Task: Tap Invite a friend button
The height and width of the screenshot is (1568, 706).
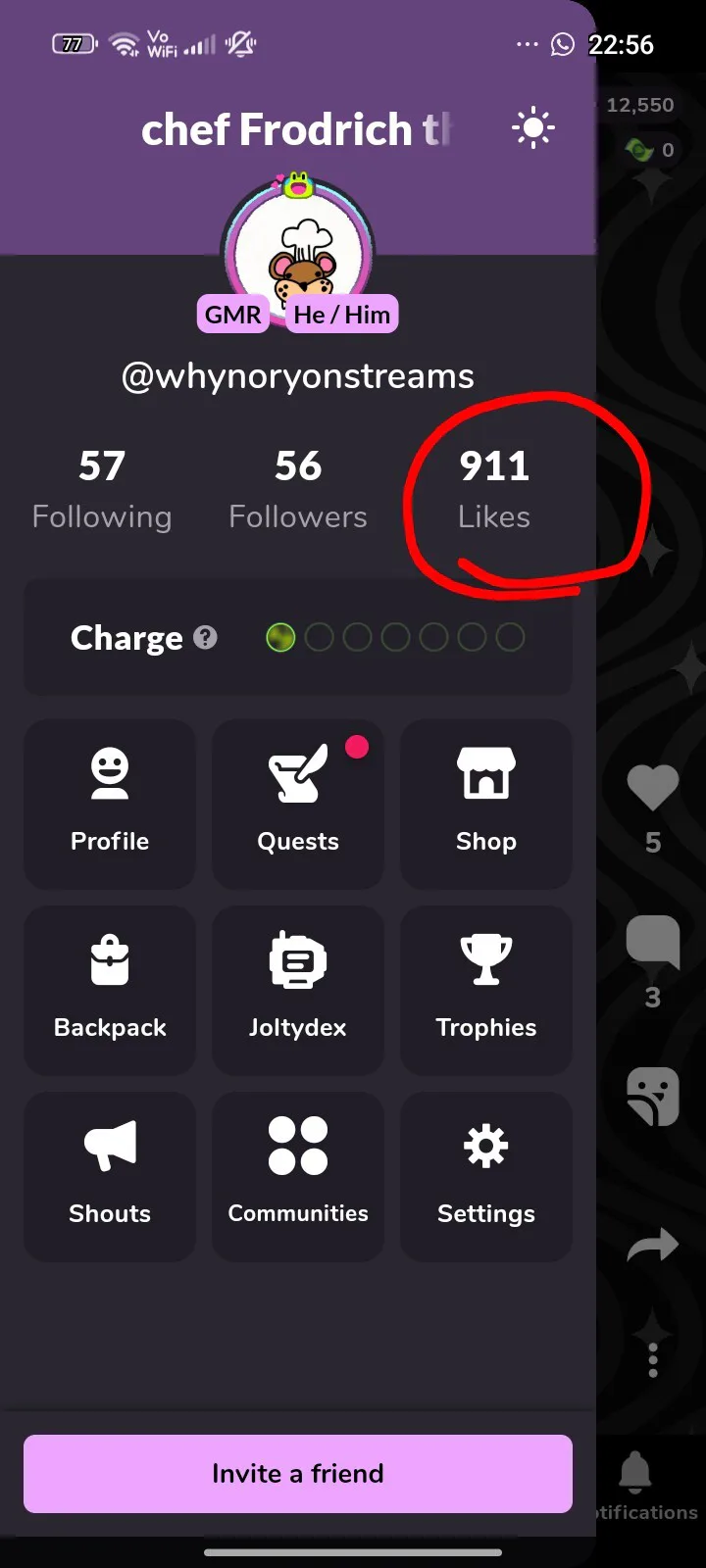Action: [x=298, y=1473]
